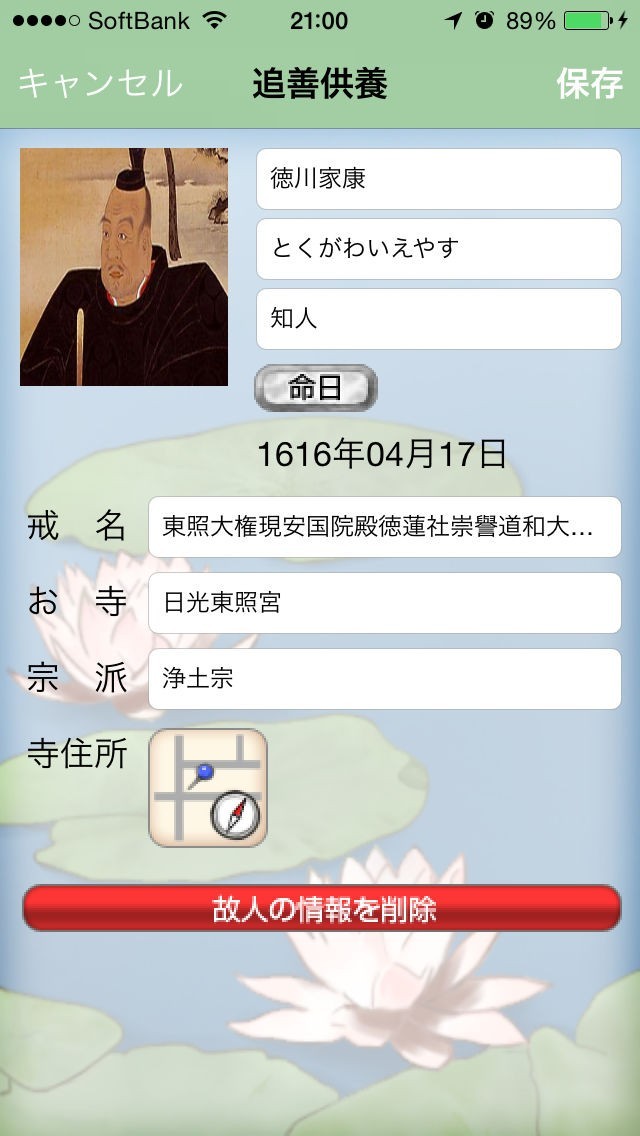Edit the お寺 field 日光東照宮

(384, 602)
